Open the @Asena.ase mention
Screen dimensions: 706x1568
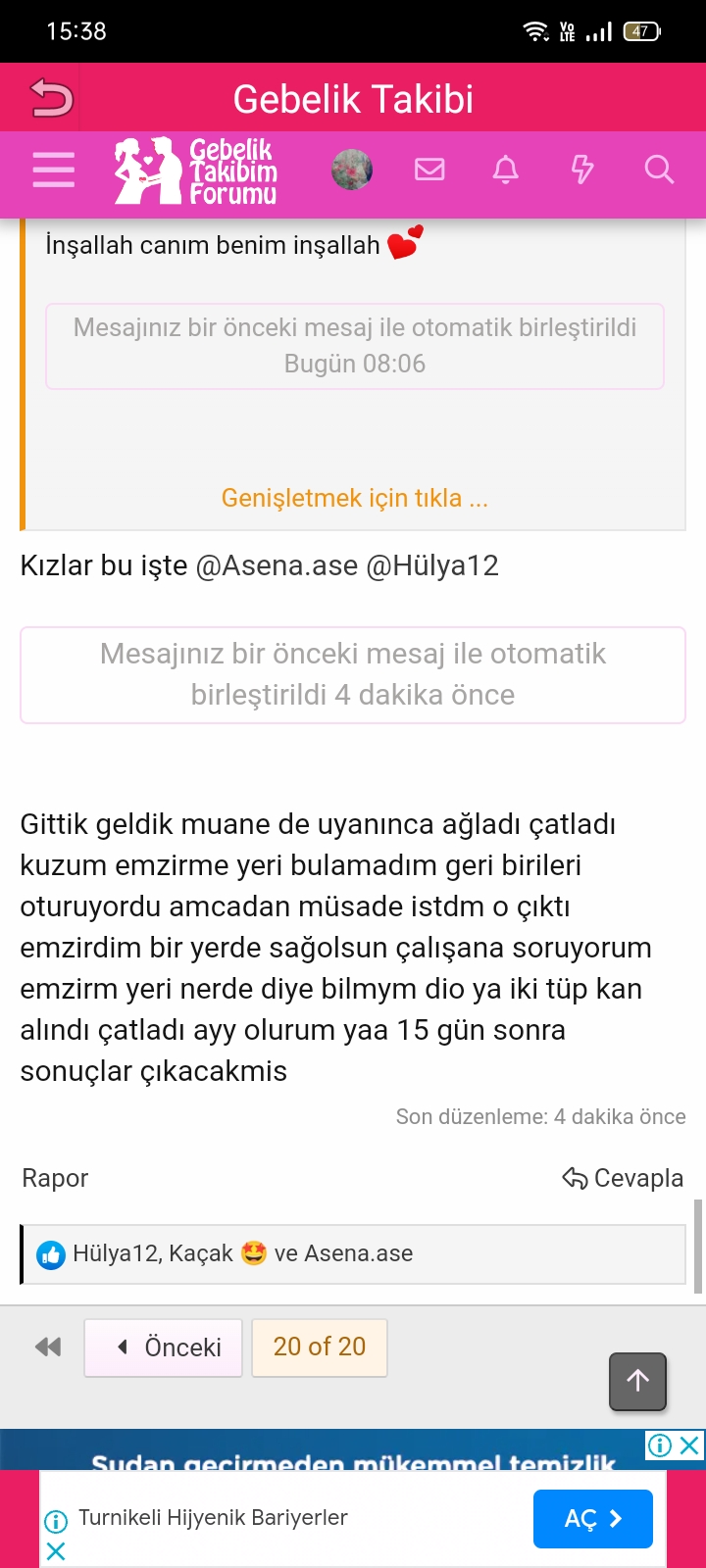coord(277,565)
